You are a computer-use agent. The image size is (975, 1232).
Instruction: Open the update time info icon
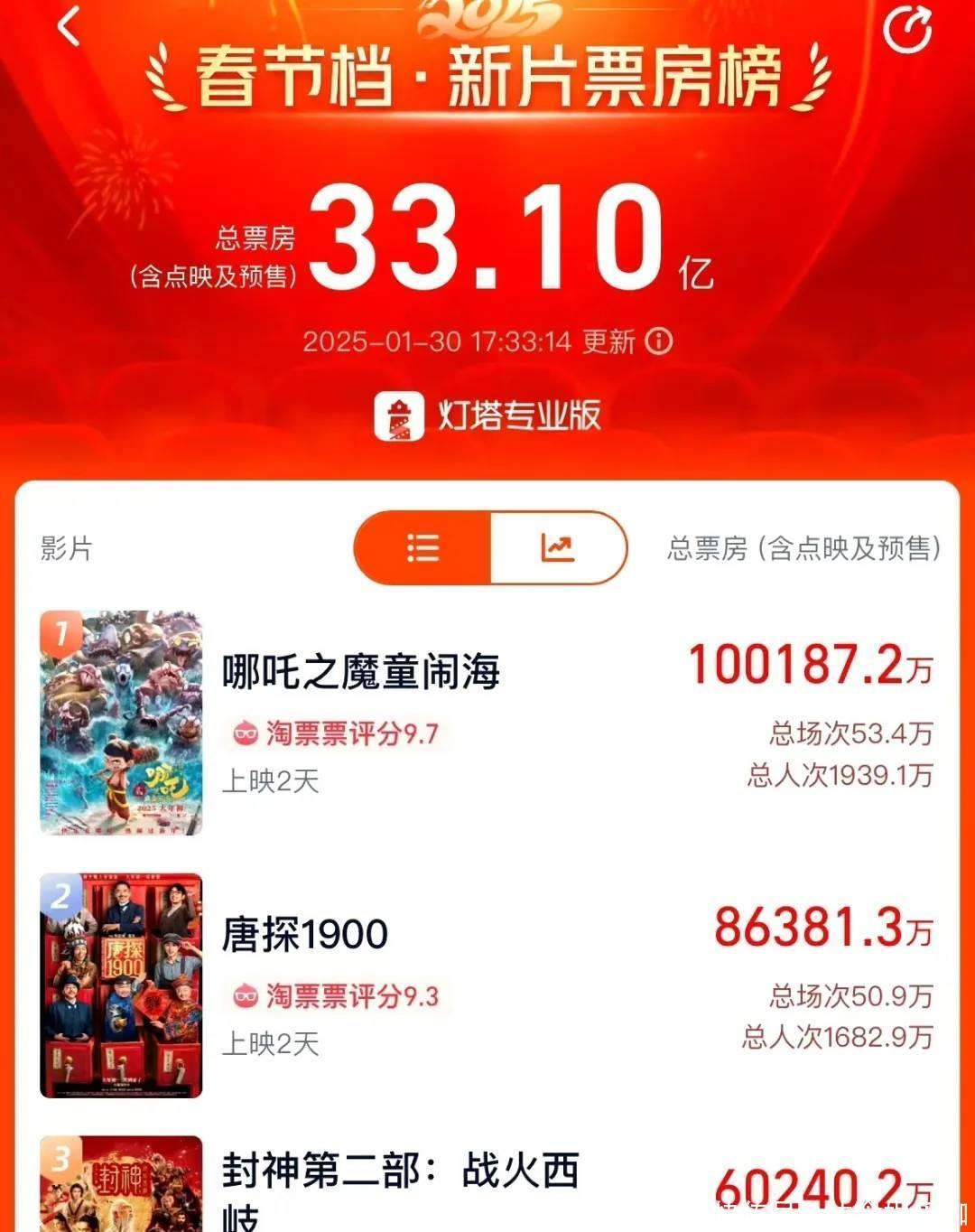tap(660, 341)
